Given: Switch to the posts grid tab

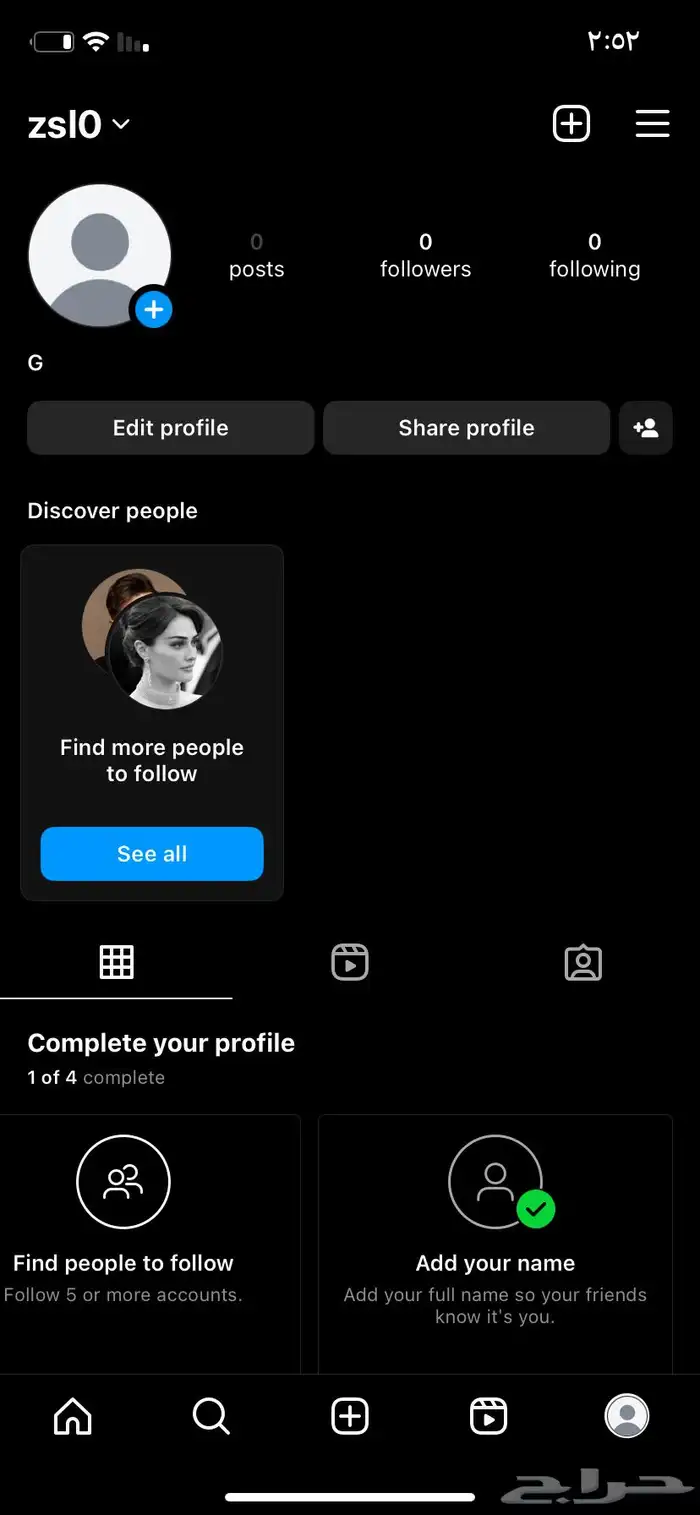Looking at the screenshot, I should [x=116, y=962].
